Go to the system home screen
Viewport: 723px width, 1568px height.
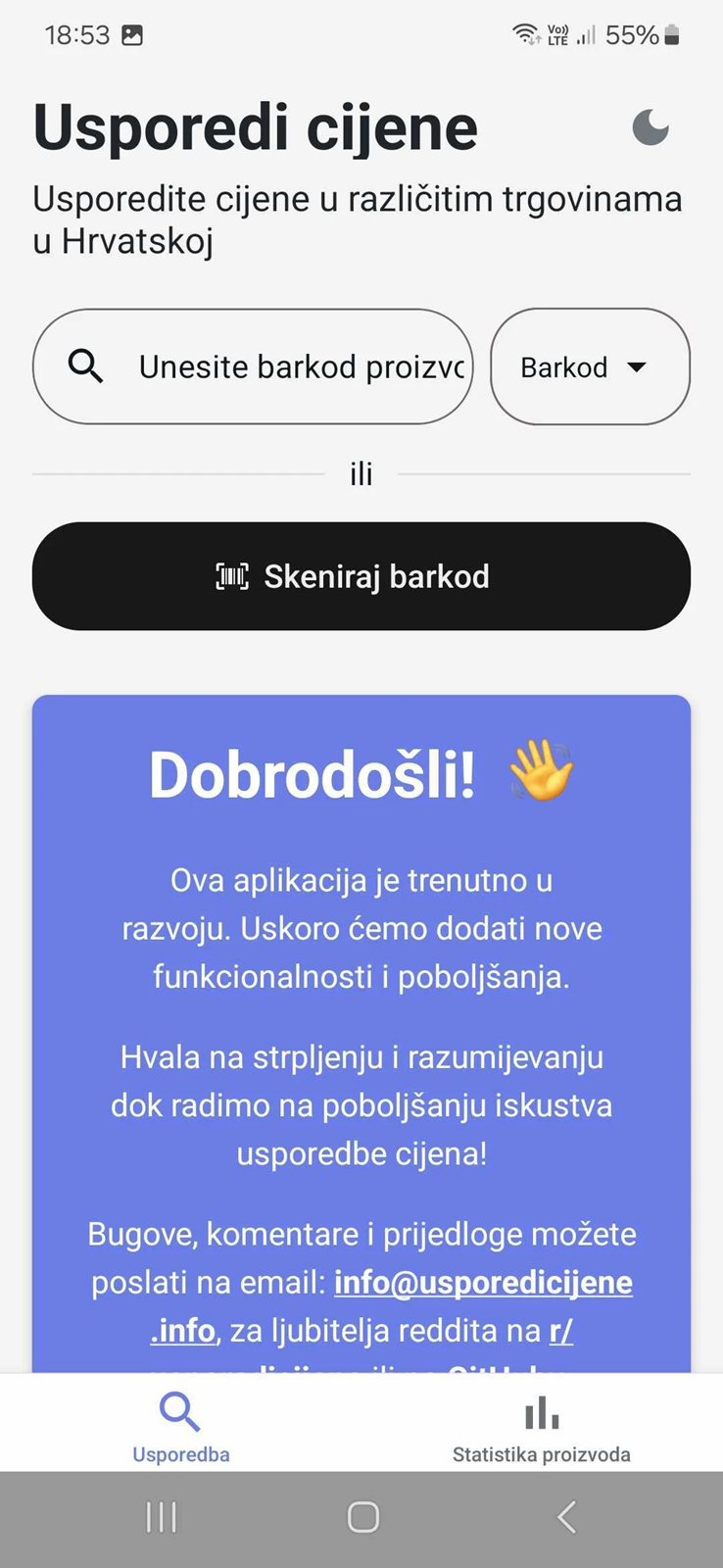(363, 1517)
